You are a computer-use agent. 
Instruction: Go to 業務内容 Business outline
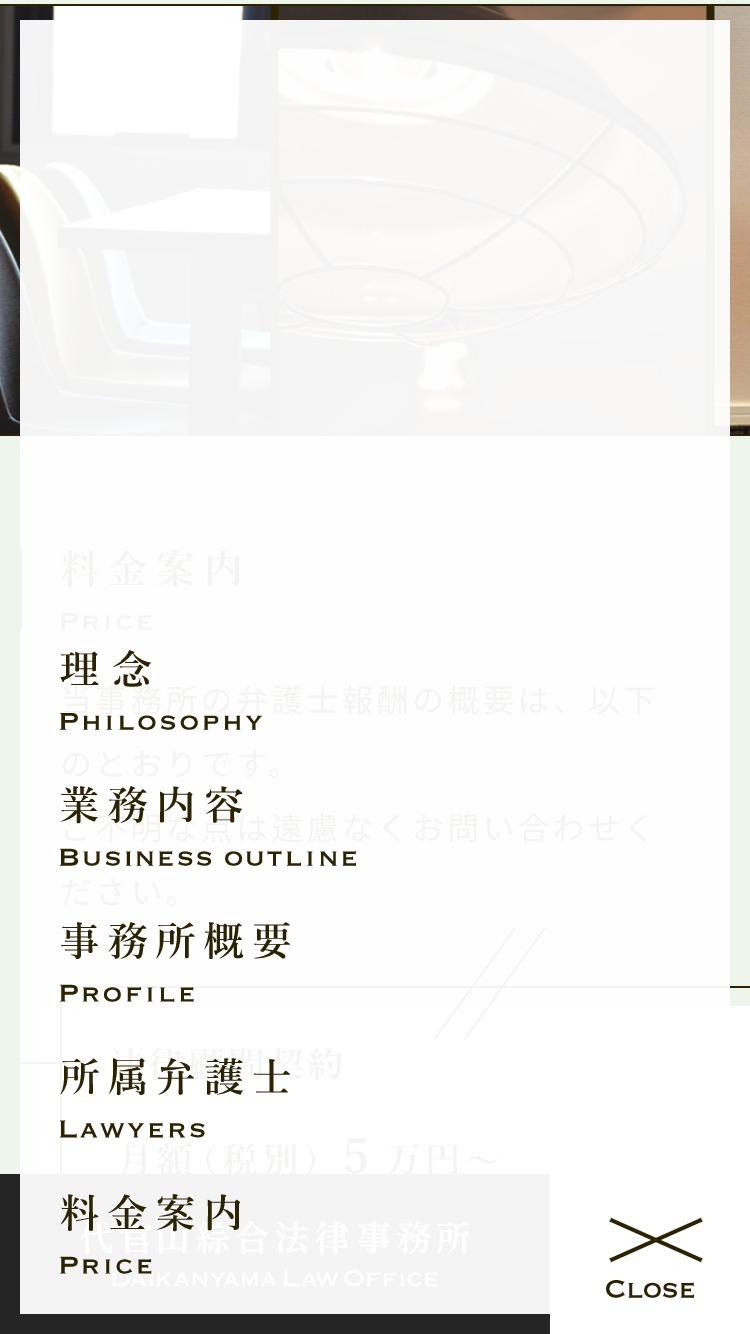[x=209, y=827]
